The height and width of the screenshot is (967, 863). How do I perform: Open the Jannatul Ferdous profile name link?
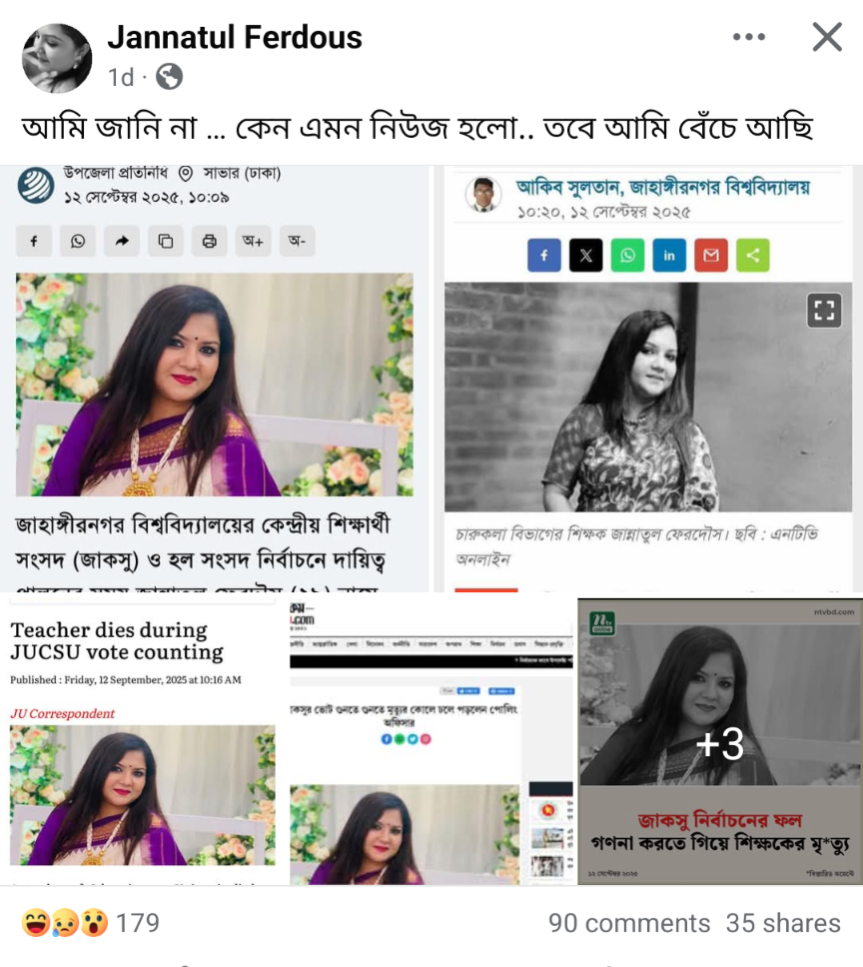tap(234, 38)
